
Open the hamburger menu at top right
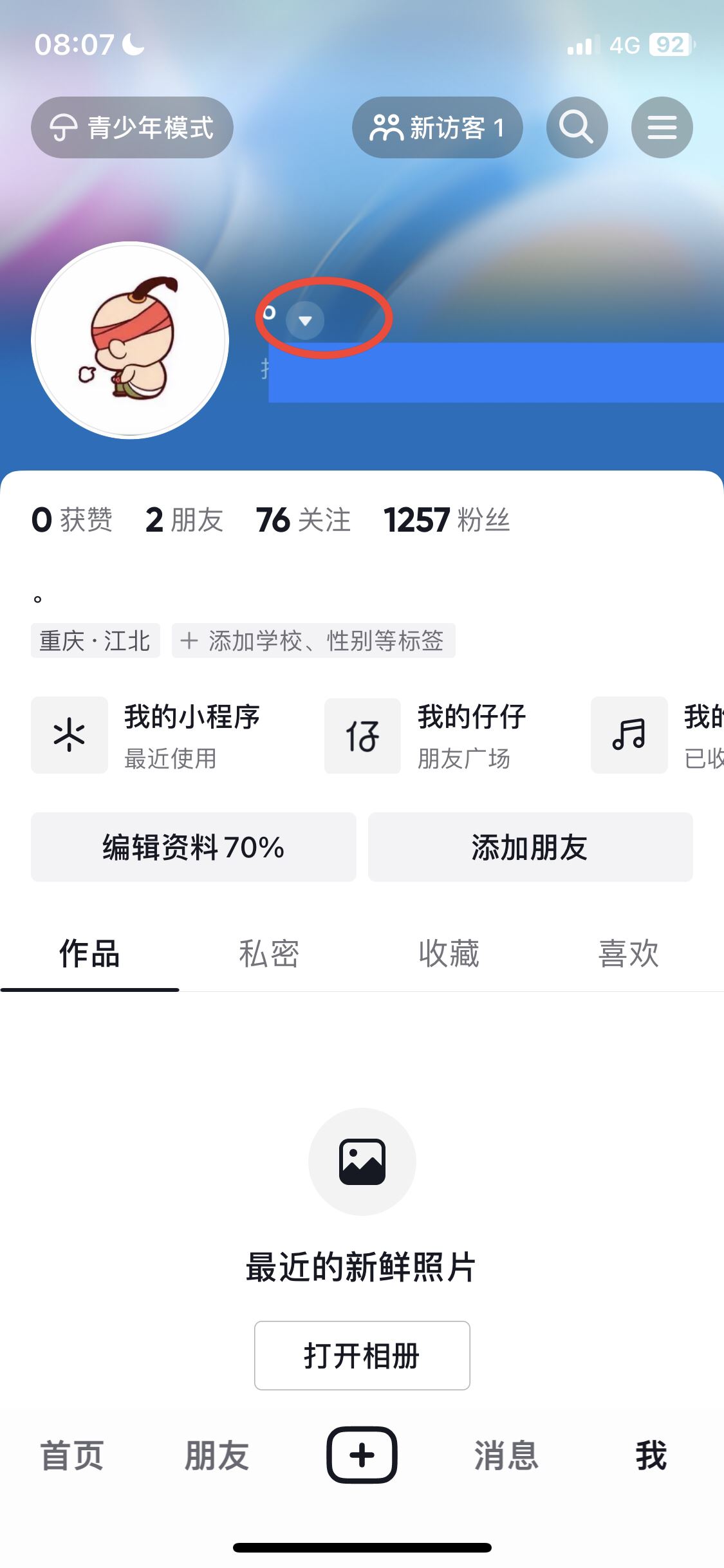pos(661,127)
